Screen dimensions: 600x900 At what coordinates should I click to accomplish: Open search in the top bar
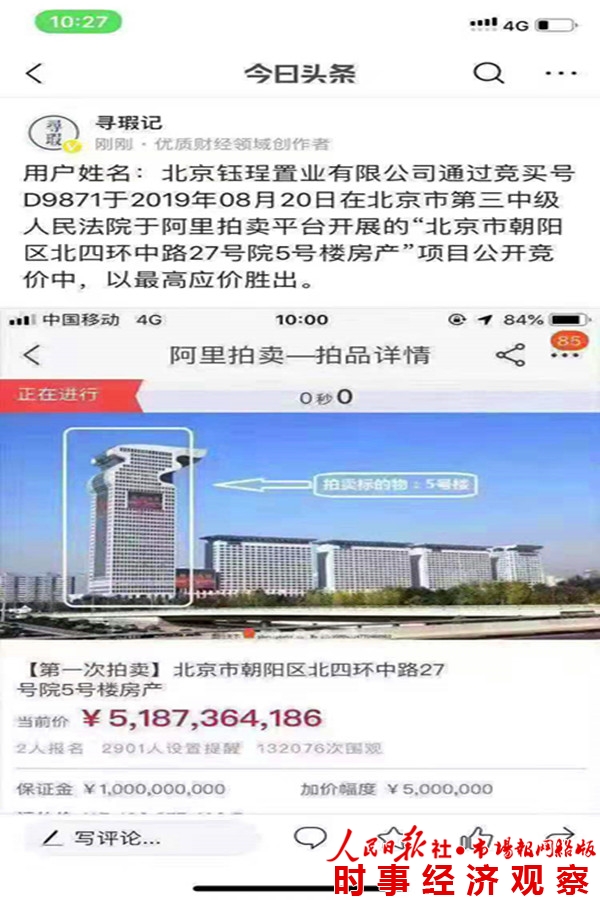488,73
